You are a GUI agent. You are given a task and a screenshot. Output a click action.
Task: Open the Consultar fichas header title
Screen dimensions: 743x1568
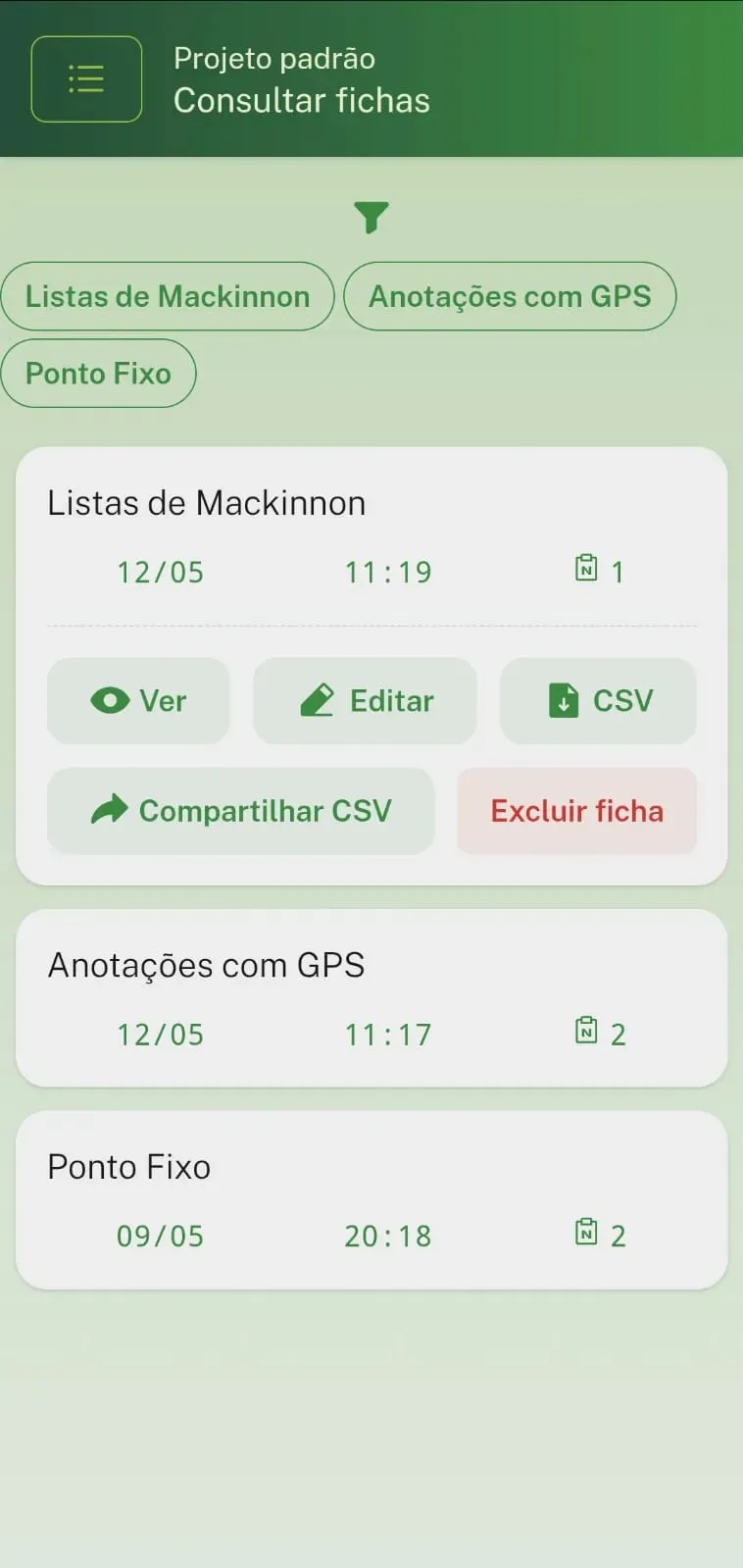[x=301, y=99]
